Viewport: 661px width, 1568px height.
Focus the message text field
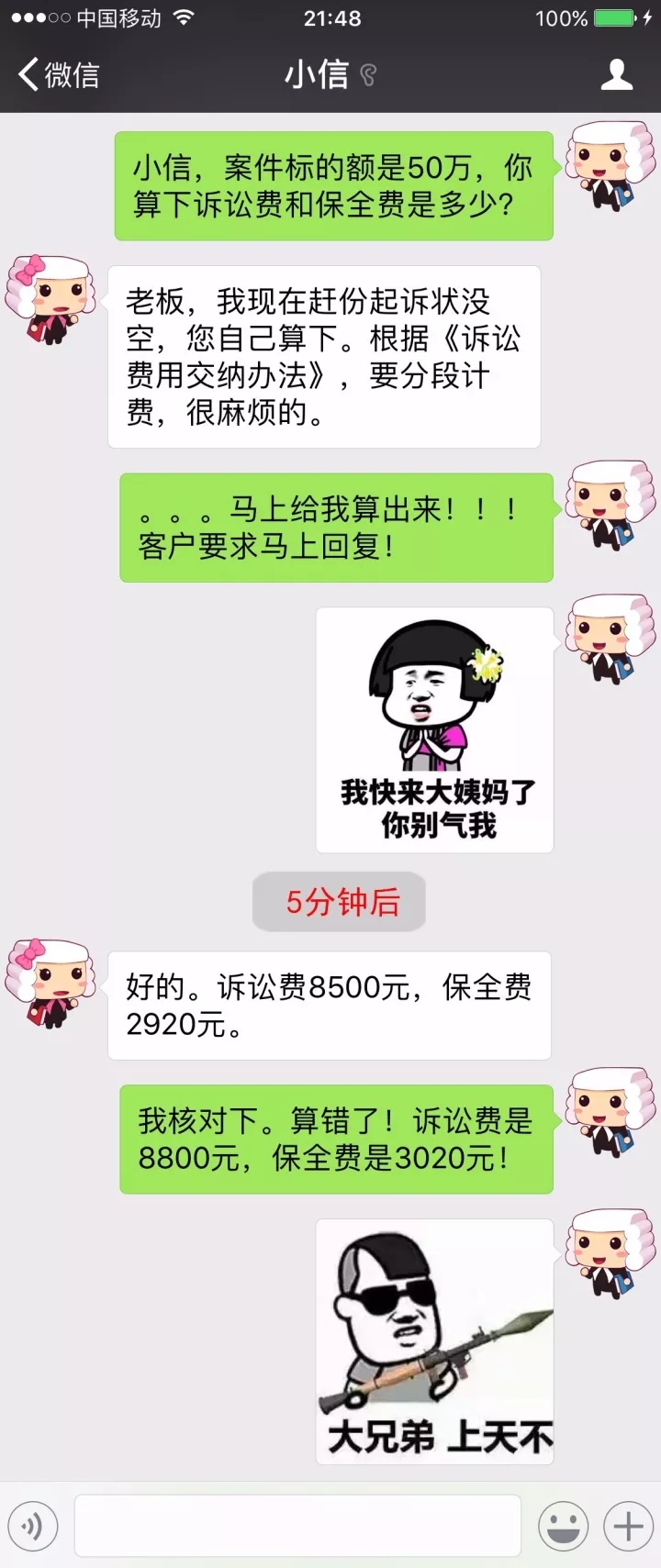(297, 1527)
